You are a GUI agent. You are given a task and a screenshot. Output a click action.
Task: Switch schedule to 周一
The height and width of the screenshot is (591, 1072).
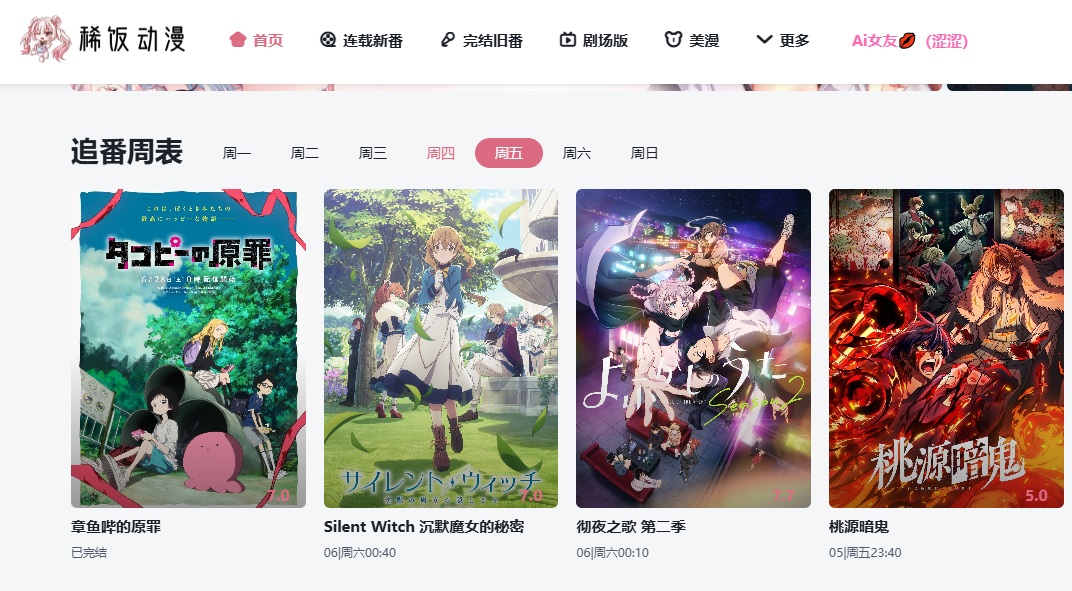coord(237,153)
